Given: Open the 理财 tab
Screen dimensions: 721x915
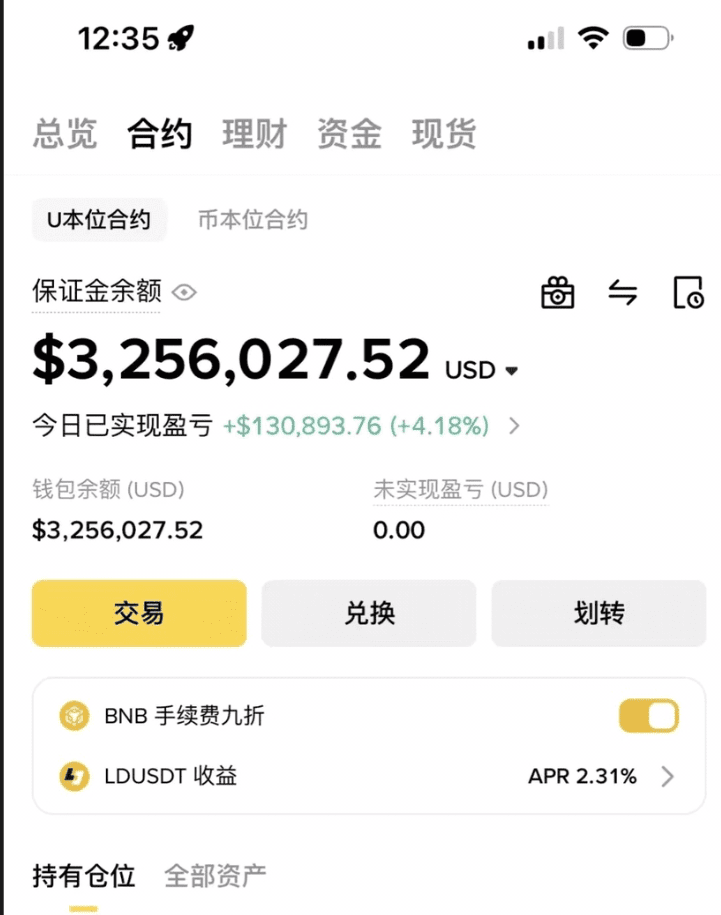Looking at the screenshot, I should click(254, 133).
